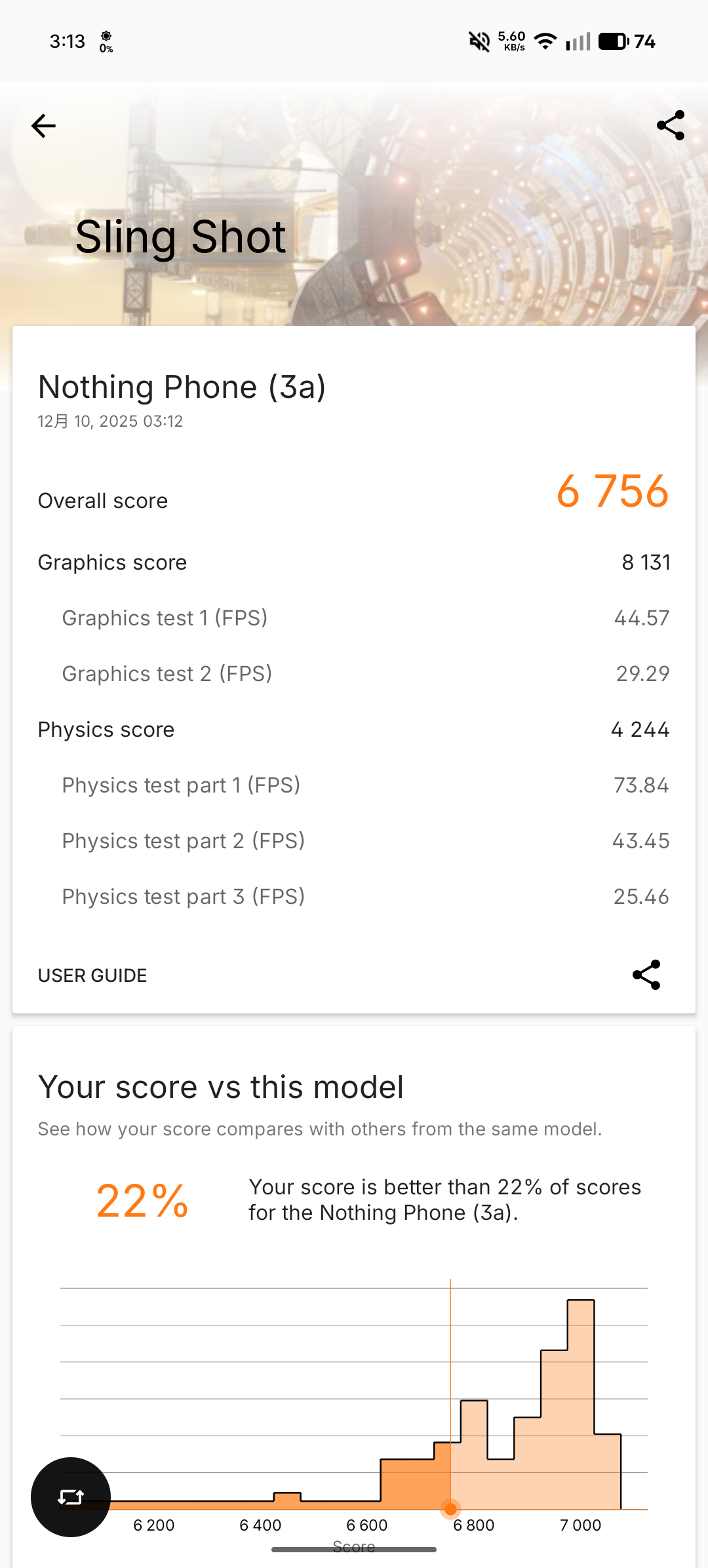
Task: Open the USER GUIDE link
Action: coord(92,975)
